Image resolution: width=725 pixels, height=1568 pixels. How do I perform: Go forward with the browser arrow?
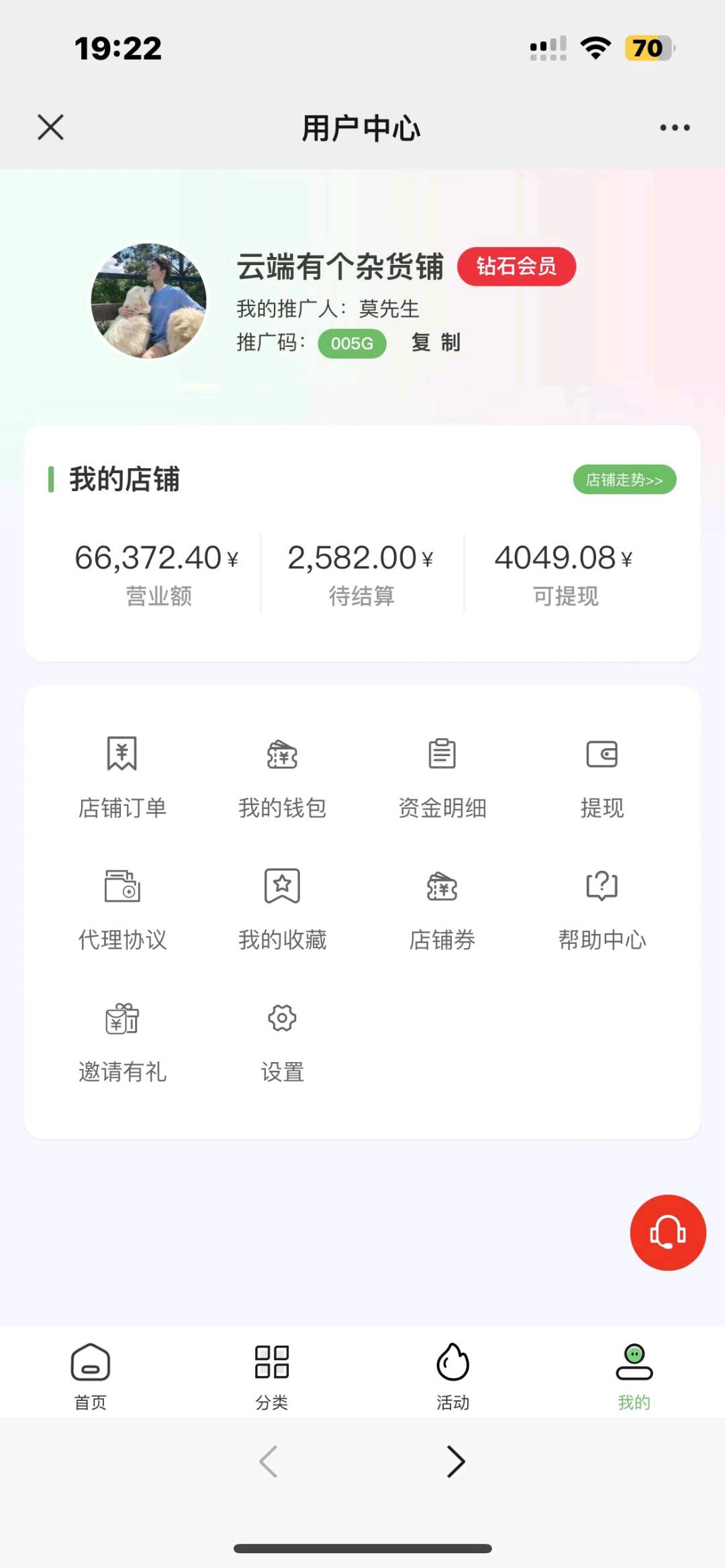(x=456, y=1461)
